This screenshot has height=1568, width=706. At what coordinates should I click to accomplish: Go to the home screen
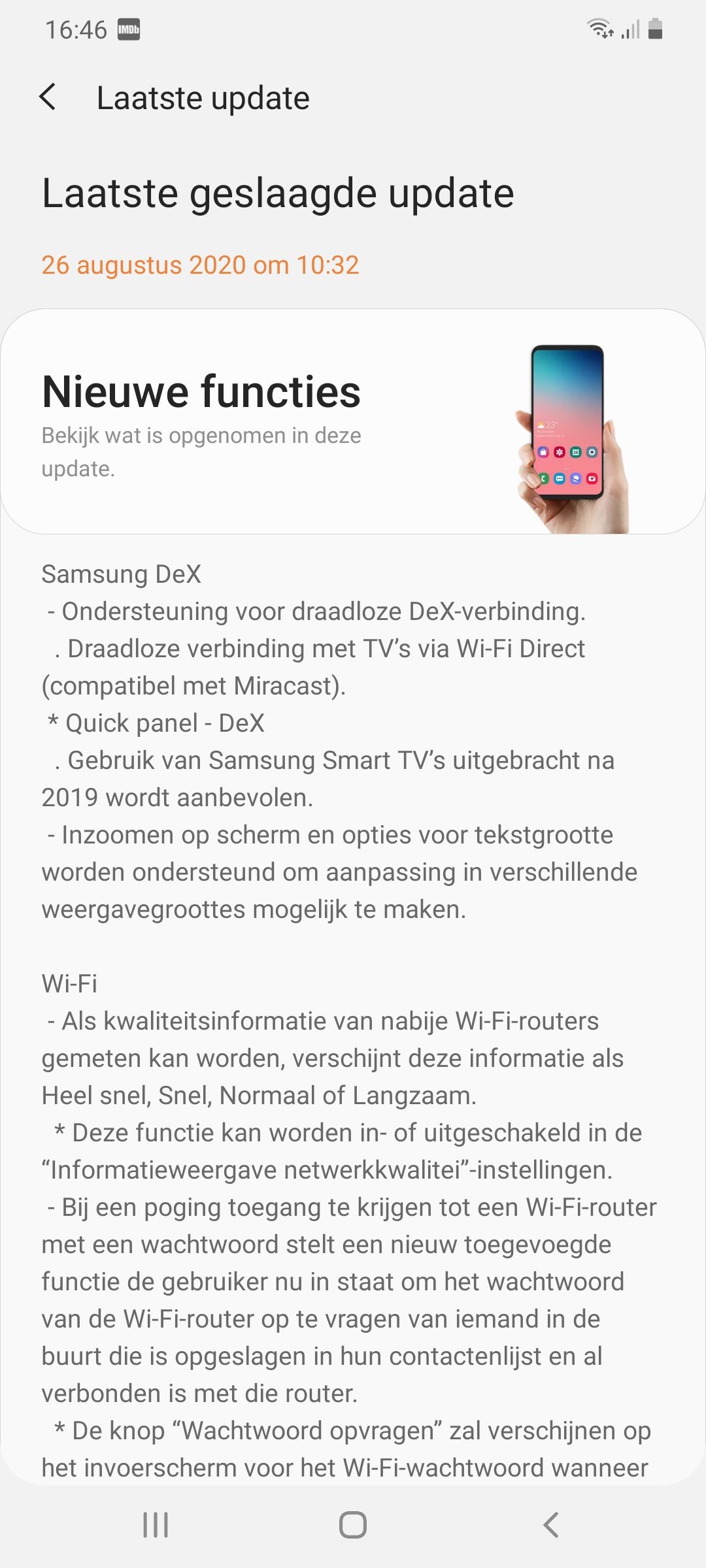click(353, 1525)
